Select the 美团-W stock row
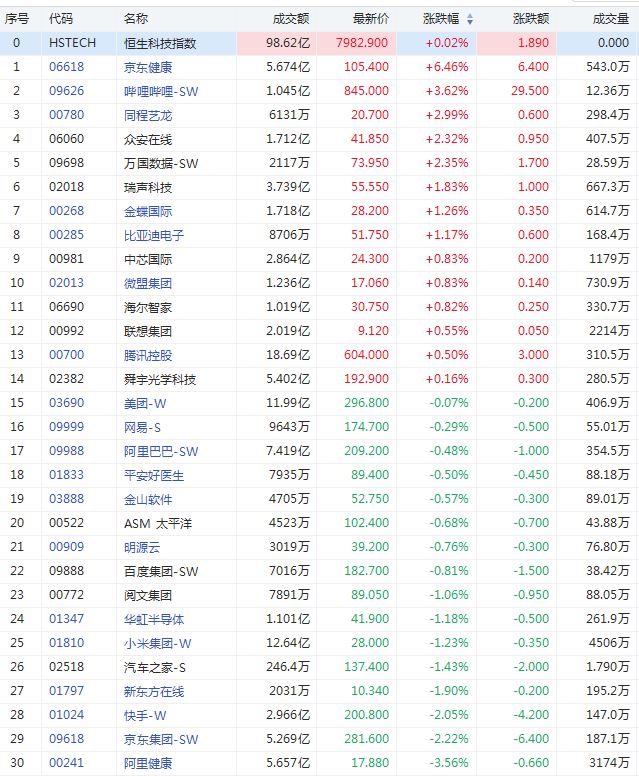639x776 pixels. click(x=142, y=403)
